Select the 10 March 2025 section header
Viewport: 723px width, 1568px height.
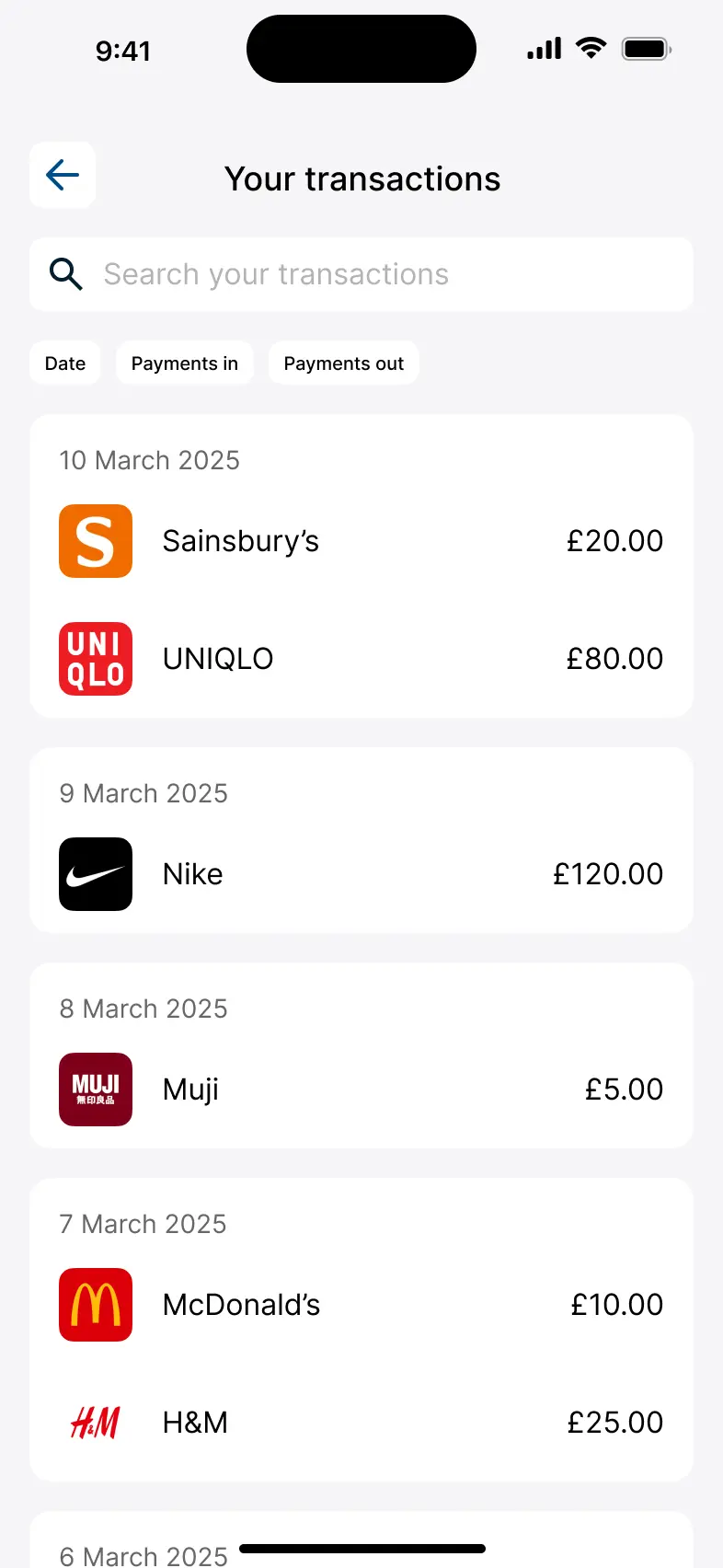coord(149,460)
